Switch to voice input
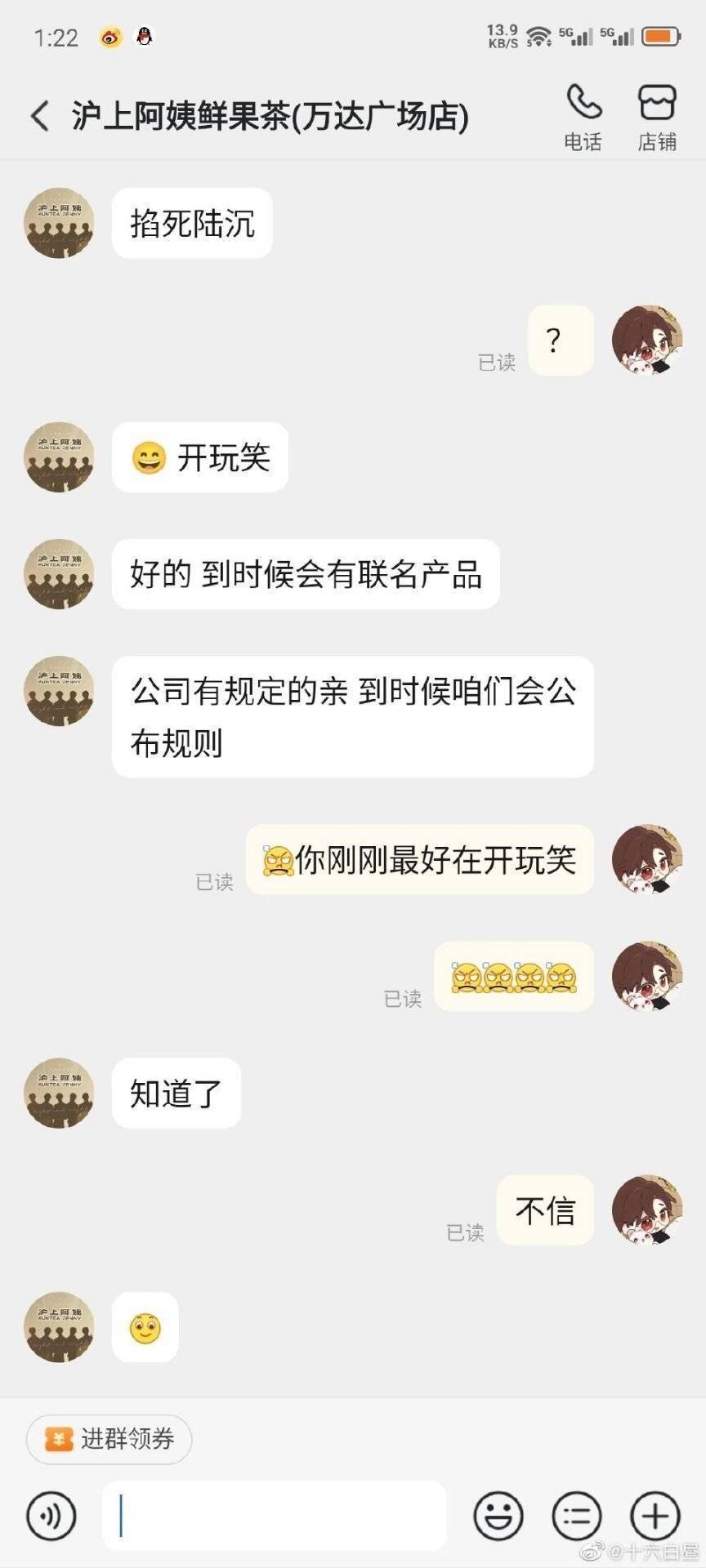Screen dimensions: 706x1568 [51, 1516]
